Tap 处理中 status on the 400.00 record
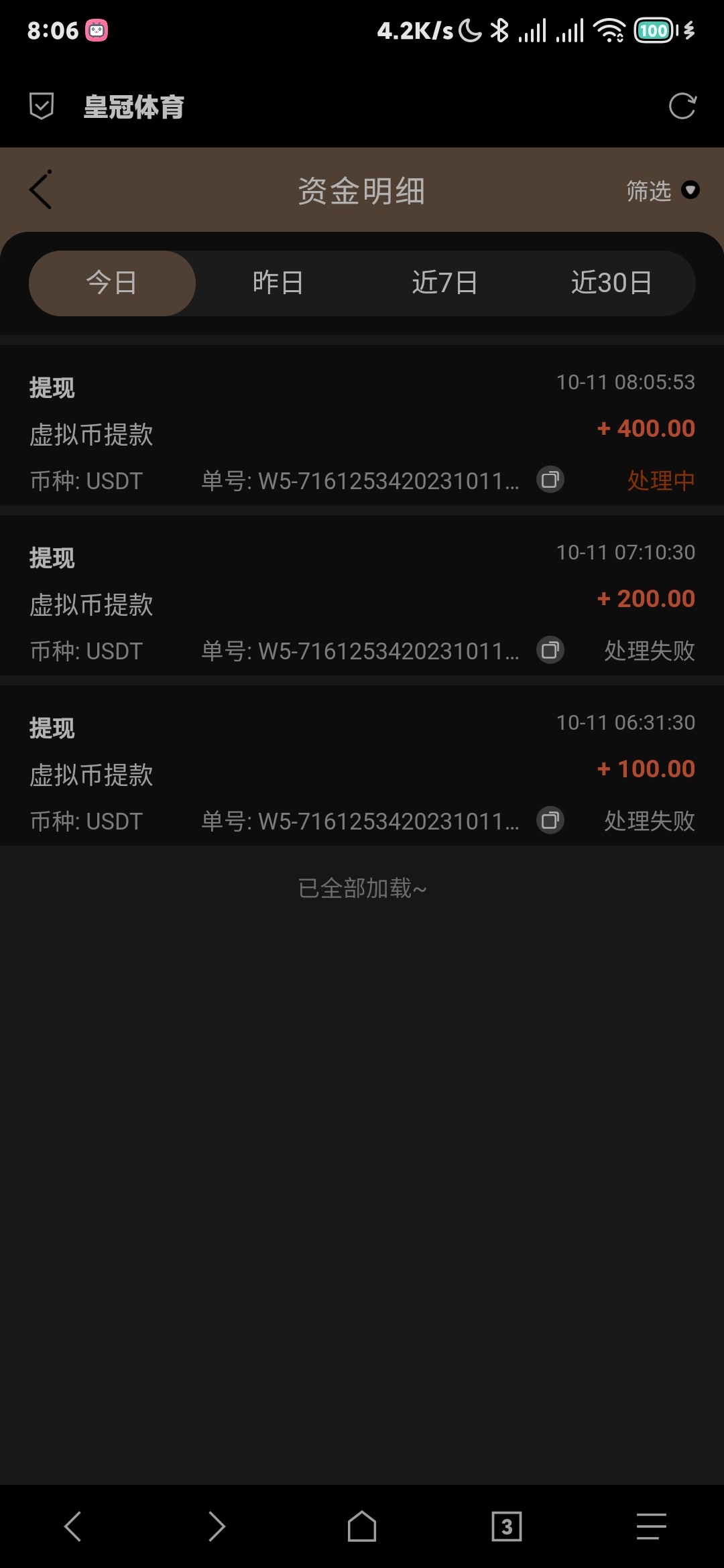Screen dimensions: 724x1568 coord(660,480)
